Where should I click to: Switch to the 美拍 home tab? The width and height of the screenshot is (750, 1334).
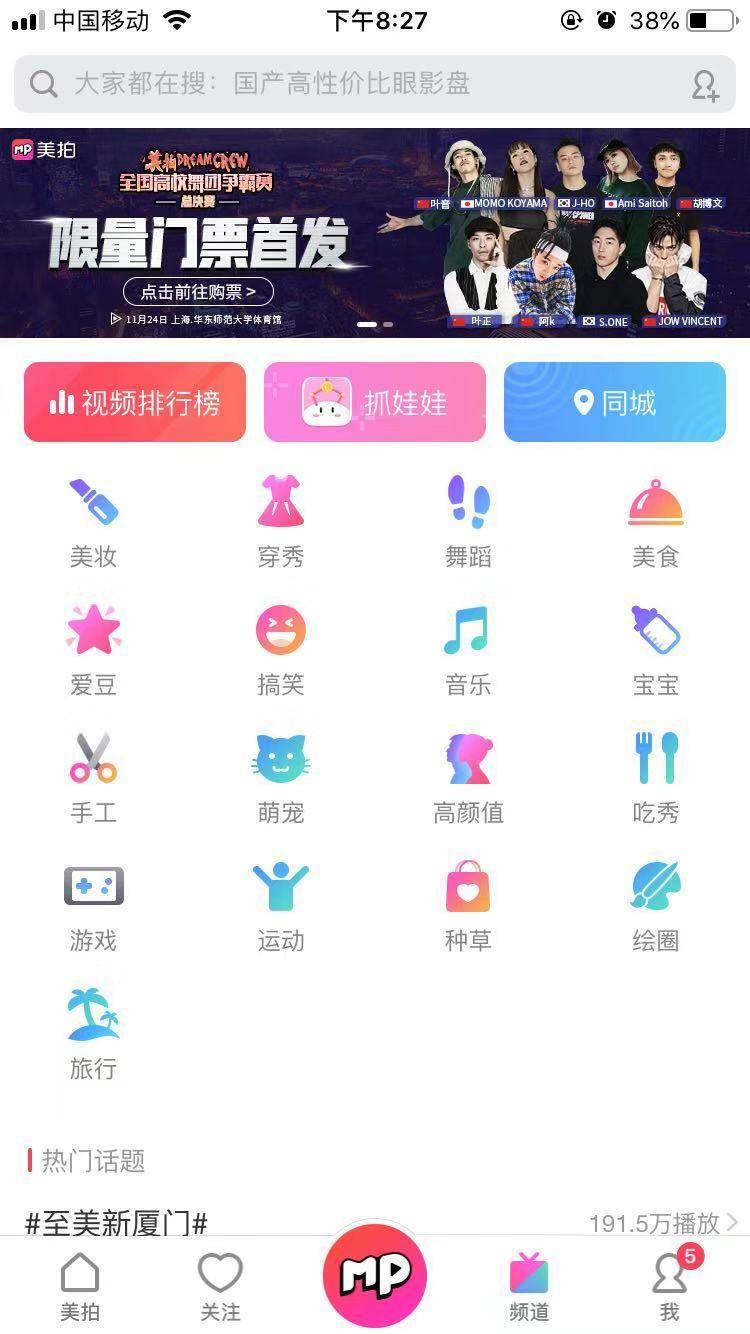pyautogui.click(x=80, y=1286)
